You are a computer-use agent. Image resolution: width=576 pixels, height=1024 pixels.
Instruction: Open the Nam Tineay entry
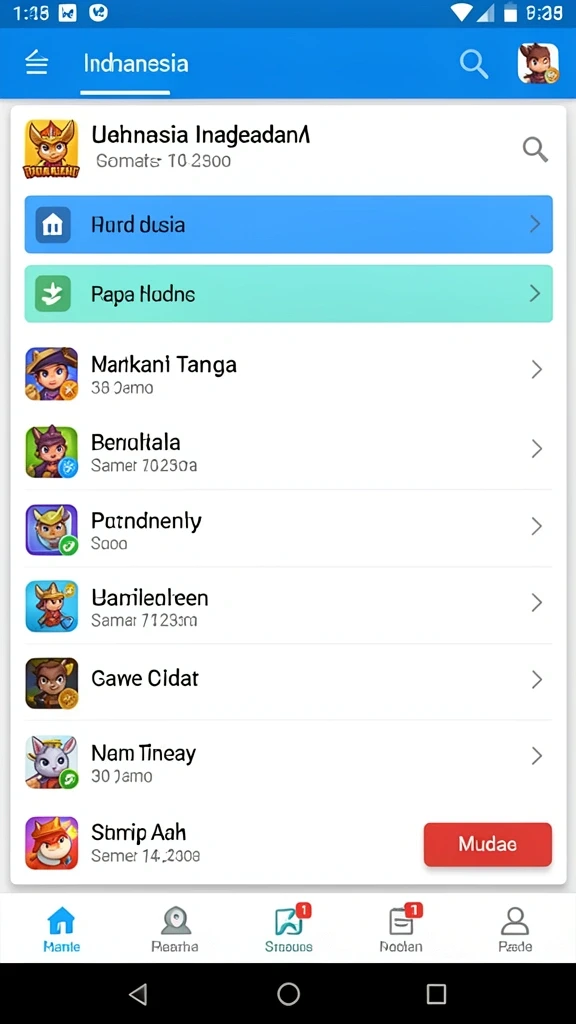[289, 760]
